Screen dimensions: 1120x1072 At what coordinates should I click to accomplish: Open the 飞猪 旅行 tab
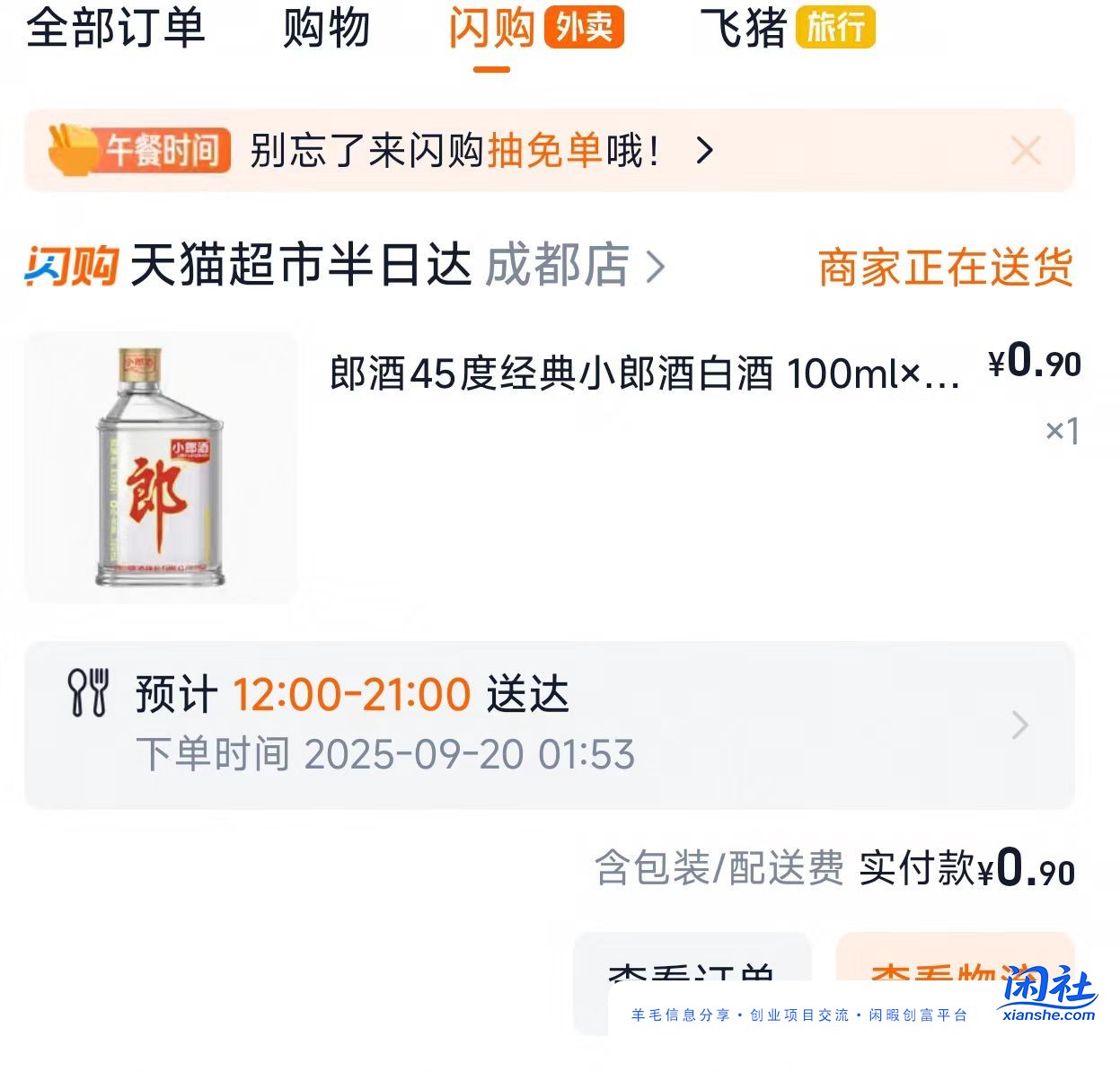(x=786, y=29)
